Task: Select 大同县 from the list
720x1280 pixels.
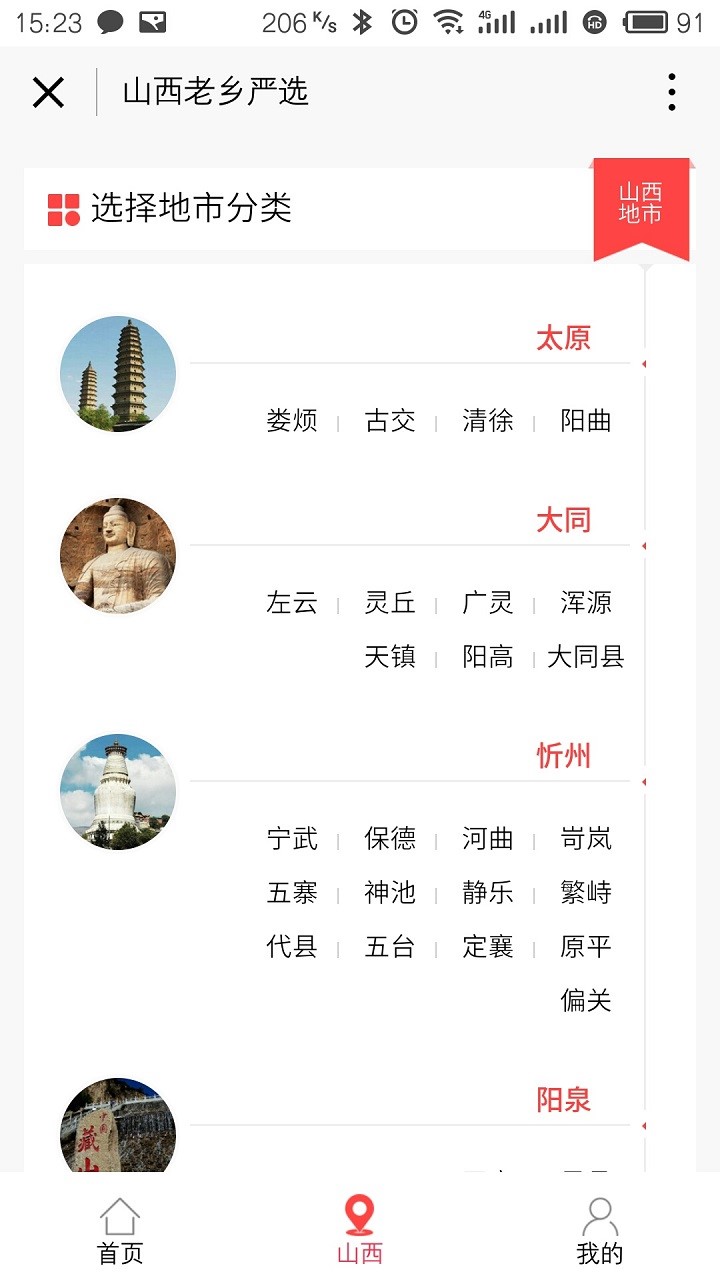Action: pos(586,657)
